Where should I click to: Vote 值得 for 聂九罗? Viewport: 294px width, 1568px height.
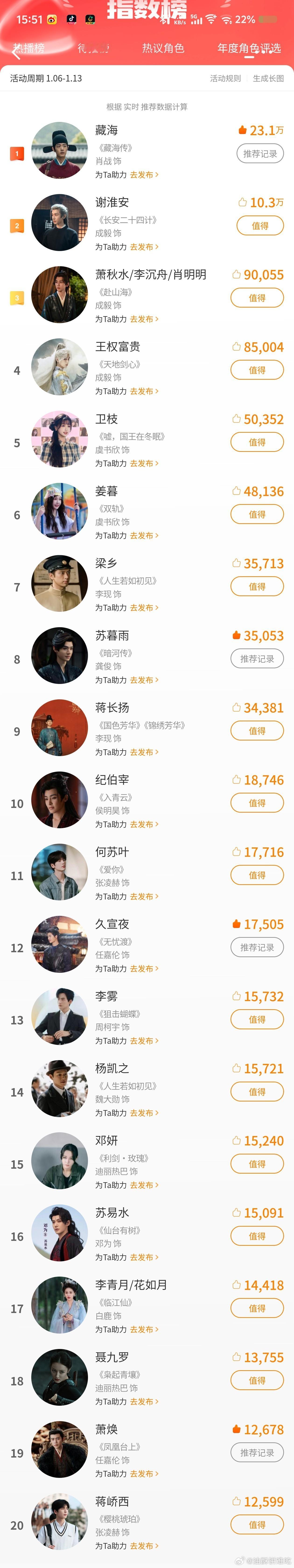257,1380
